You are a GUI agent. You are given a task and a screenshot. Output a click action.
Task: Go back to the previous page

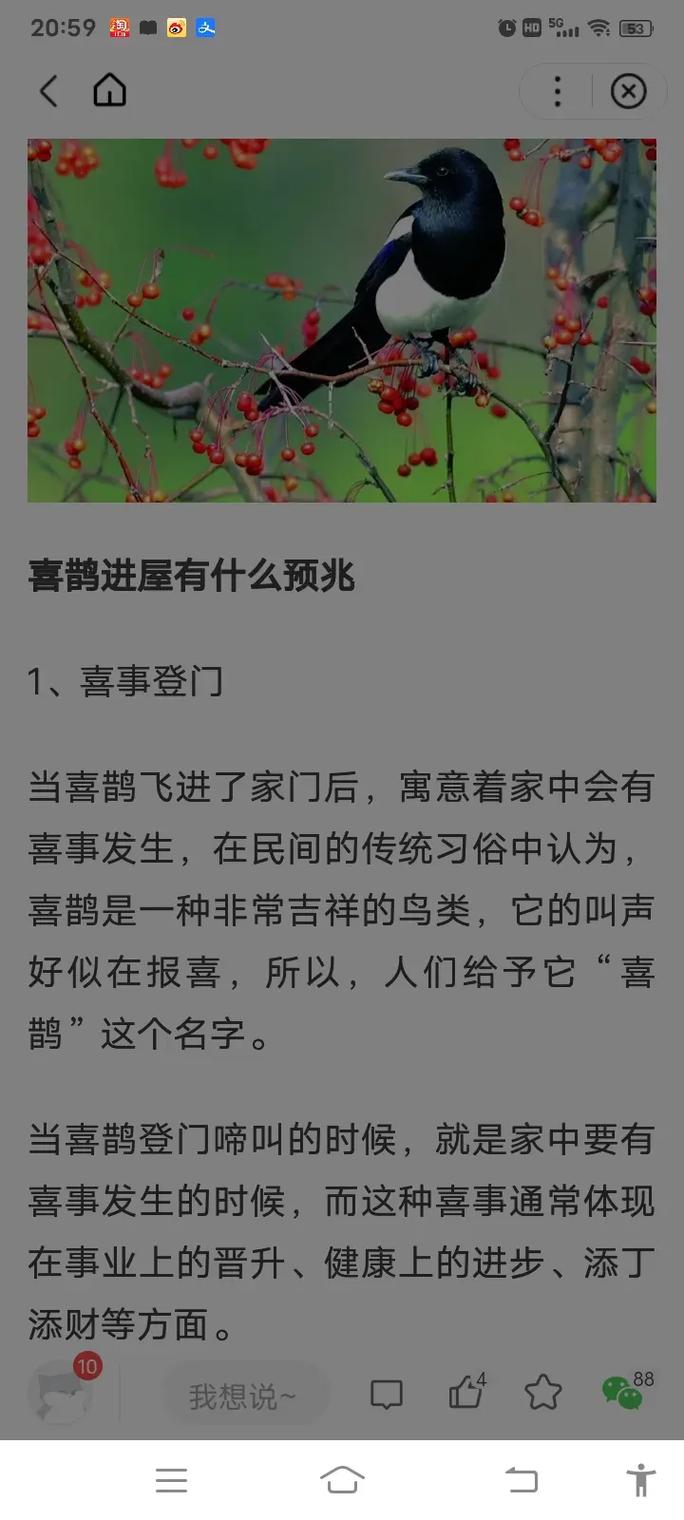[x=48, y=91]
